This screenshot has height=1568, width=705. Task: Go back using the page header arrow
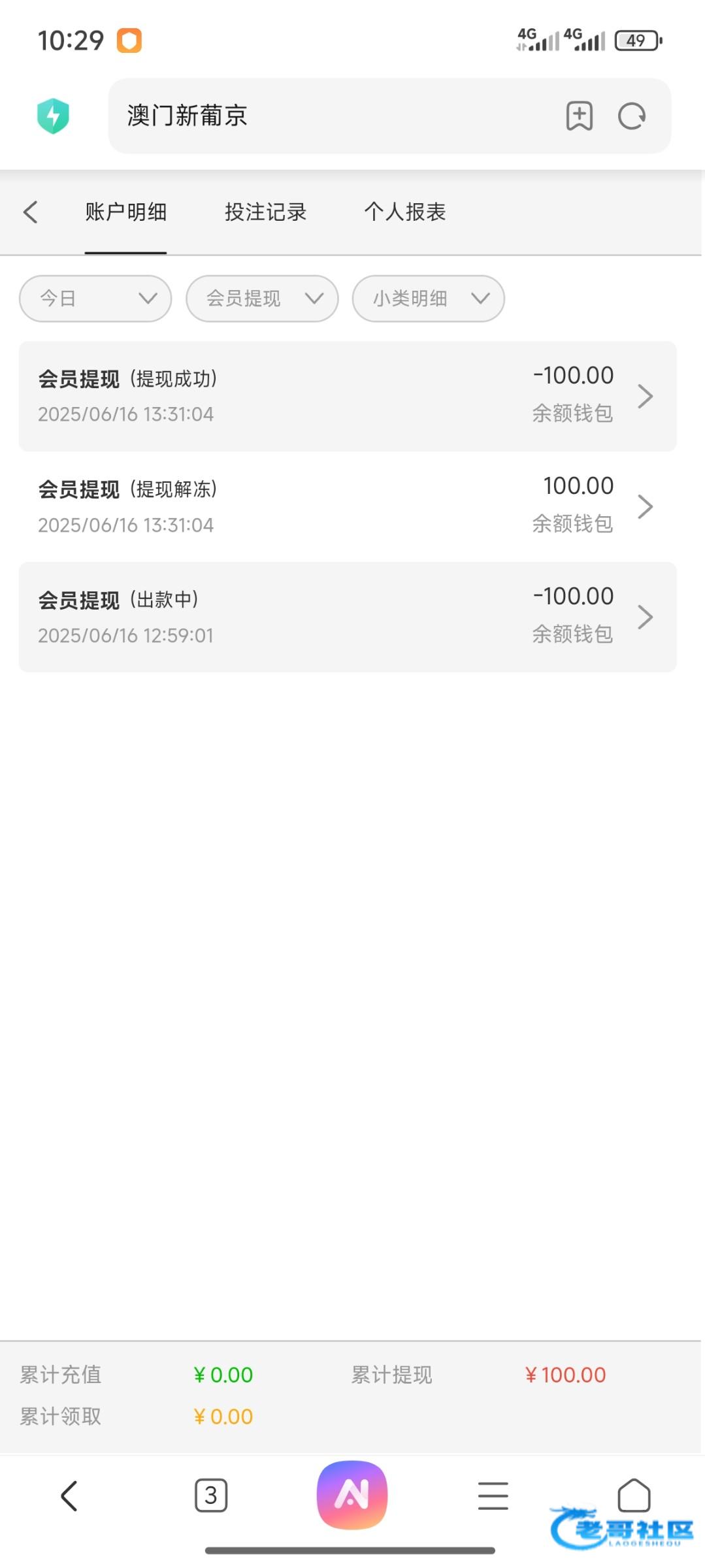(30, 212)
